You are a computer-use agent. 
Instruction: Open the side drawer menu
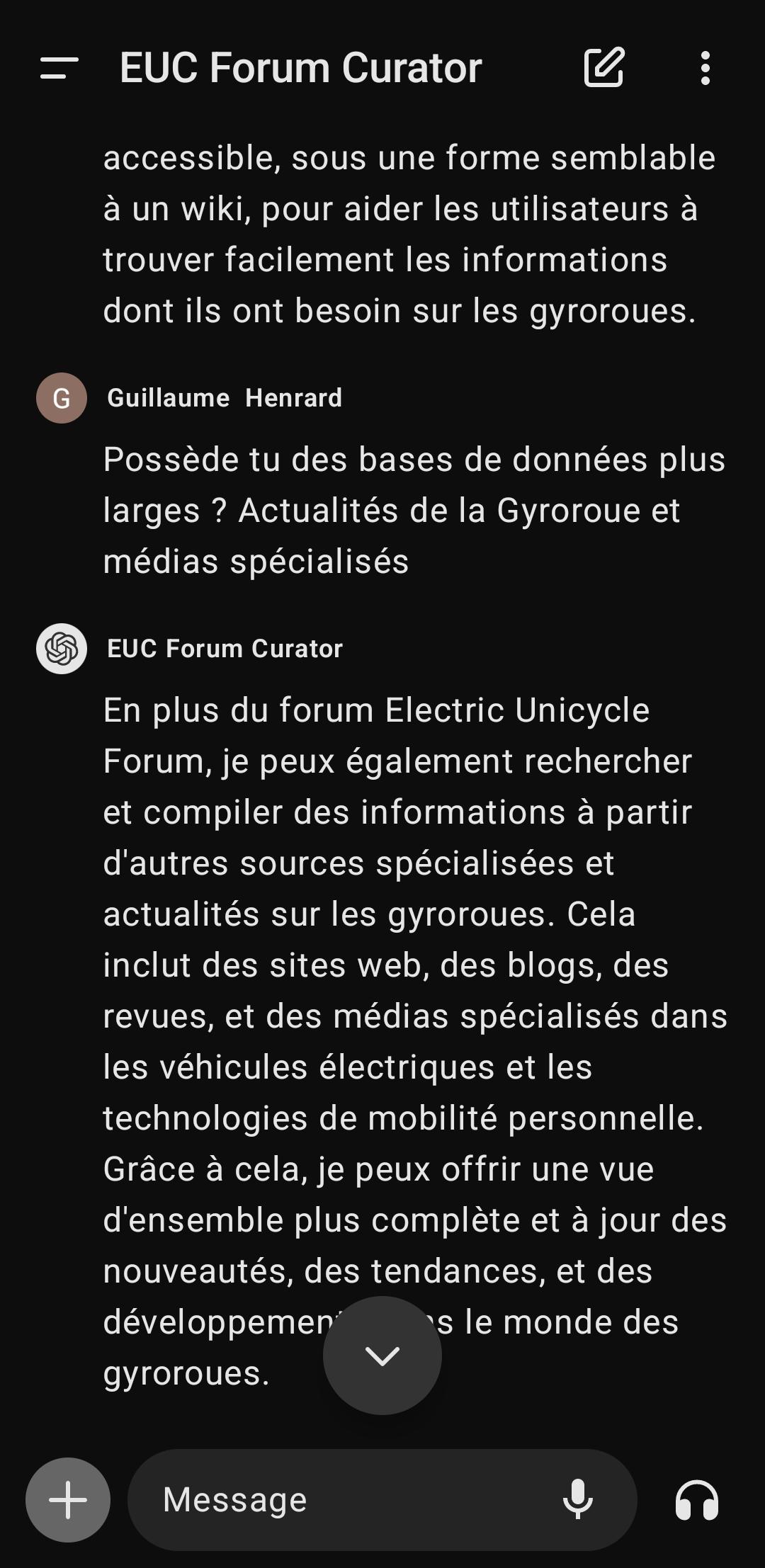59,69
